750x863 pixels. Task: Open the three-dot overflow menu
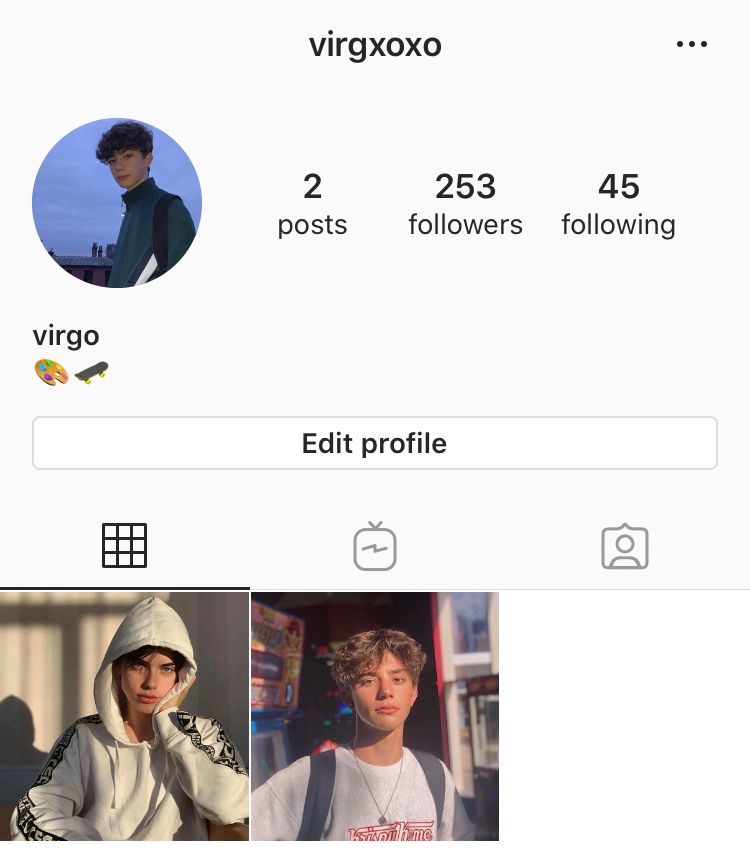692,45
